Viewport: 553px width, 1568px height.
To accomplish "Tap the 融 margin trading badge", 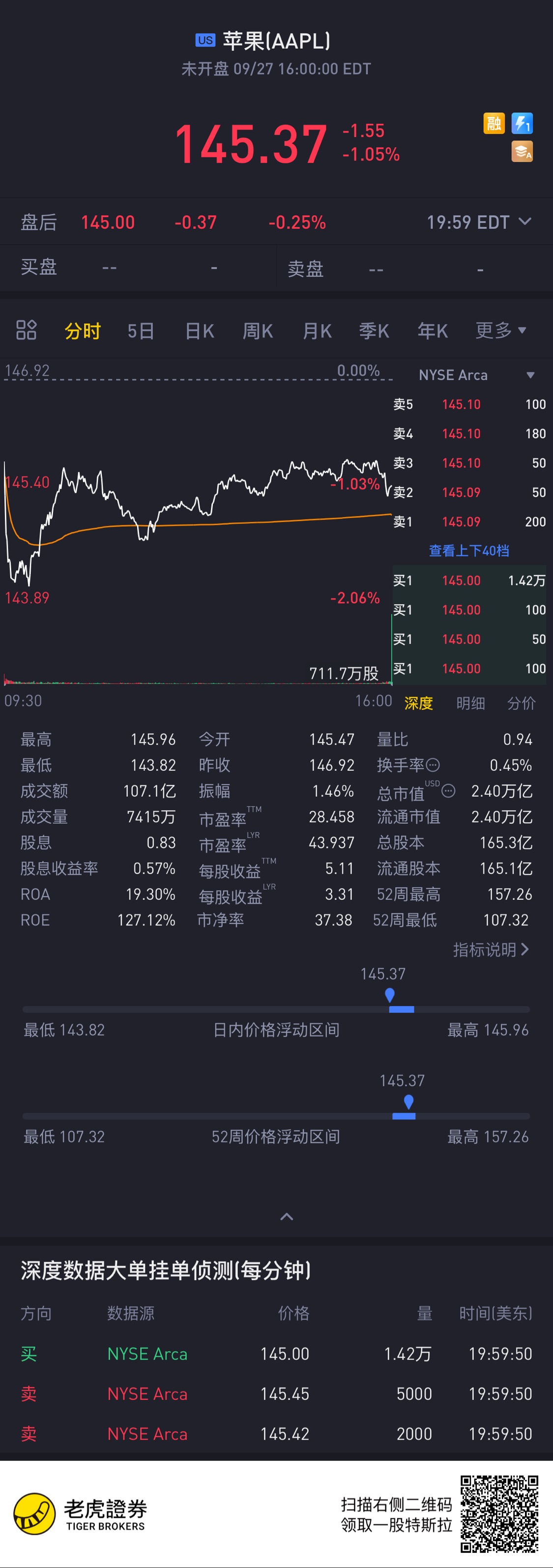I will coord(494,124).
